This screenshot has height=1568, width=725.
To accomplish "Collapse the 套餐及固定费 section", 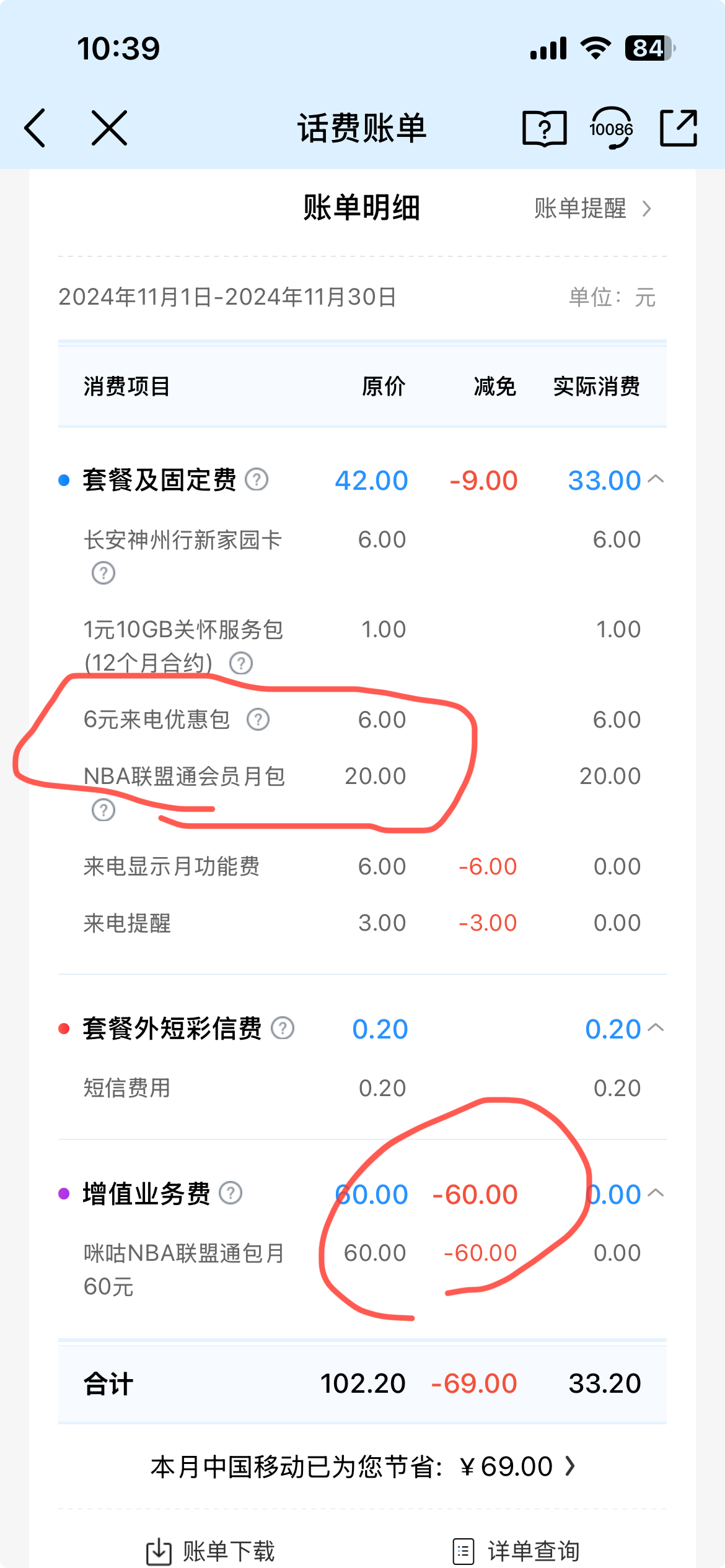I will tap(656, 479).
